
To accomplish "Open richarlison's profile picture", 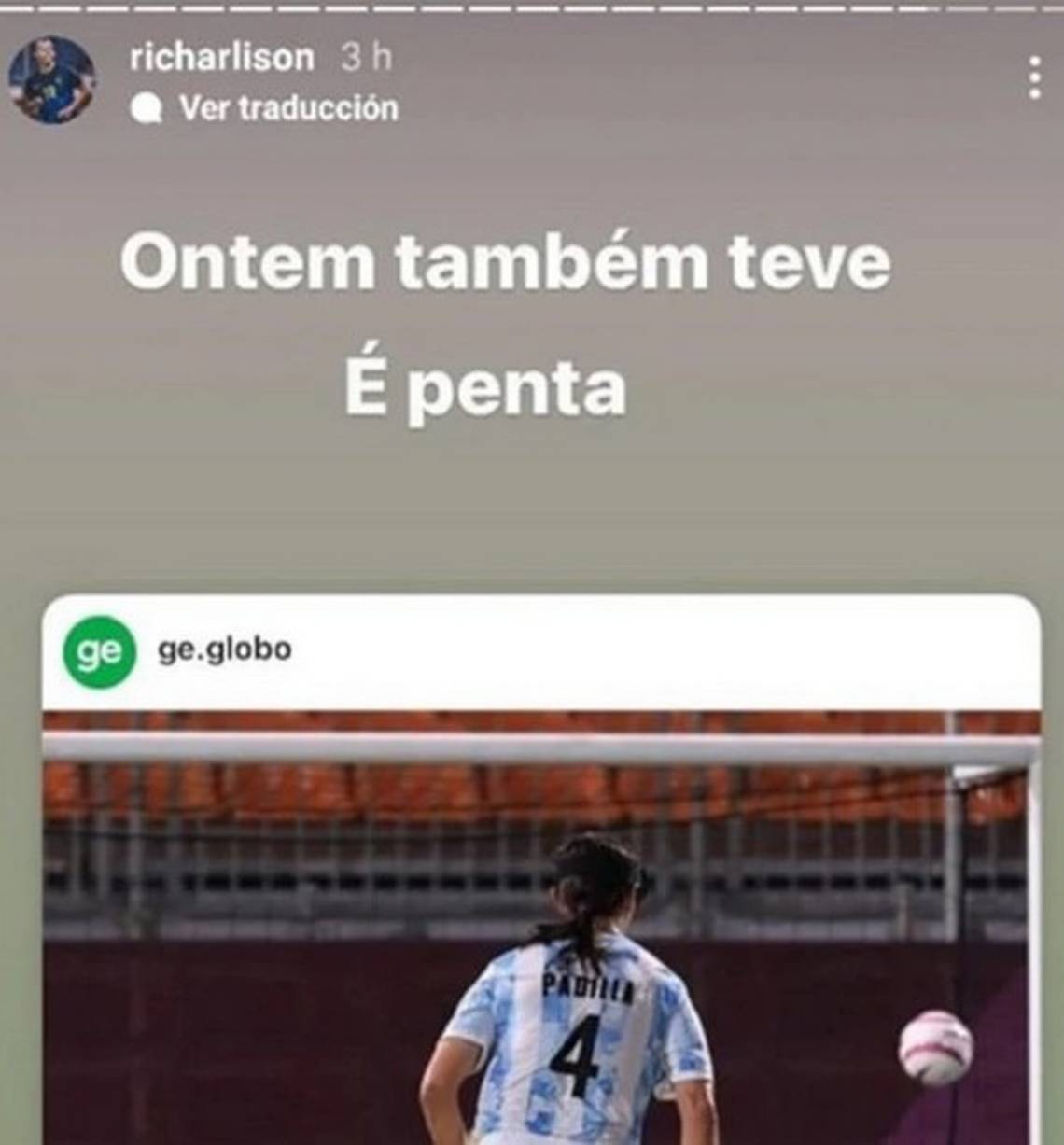I will point(51,80).
